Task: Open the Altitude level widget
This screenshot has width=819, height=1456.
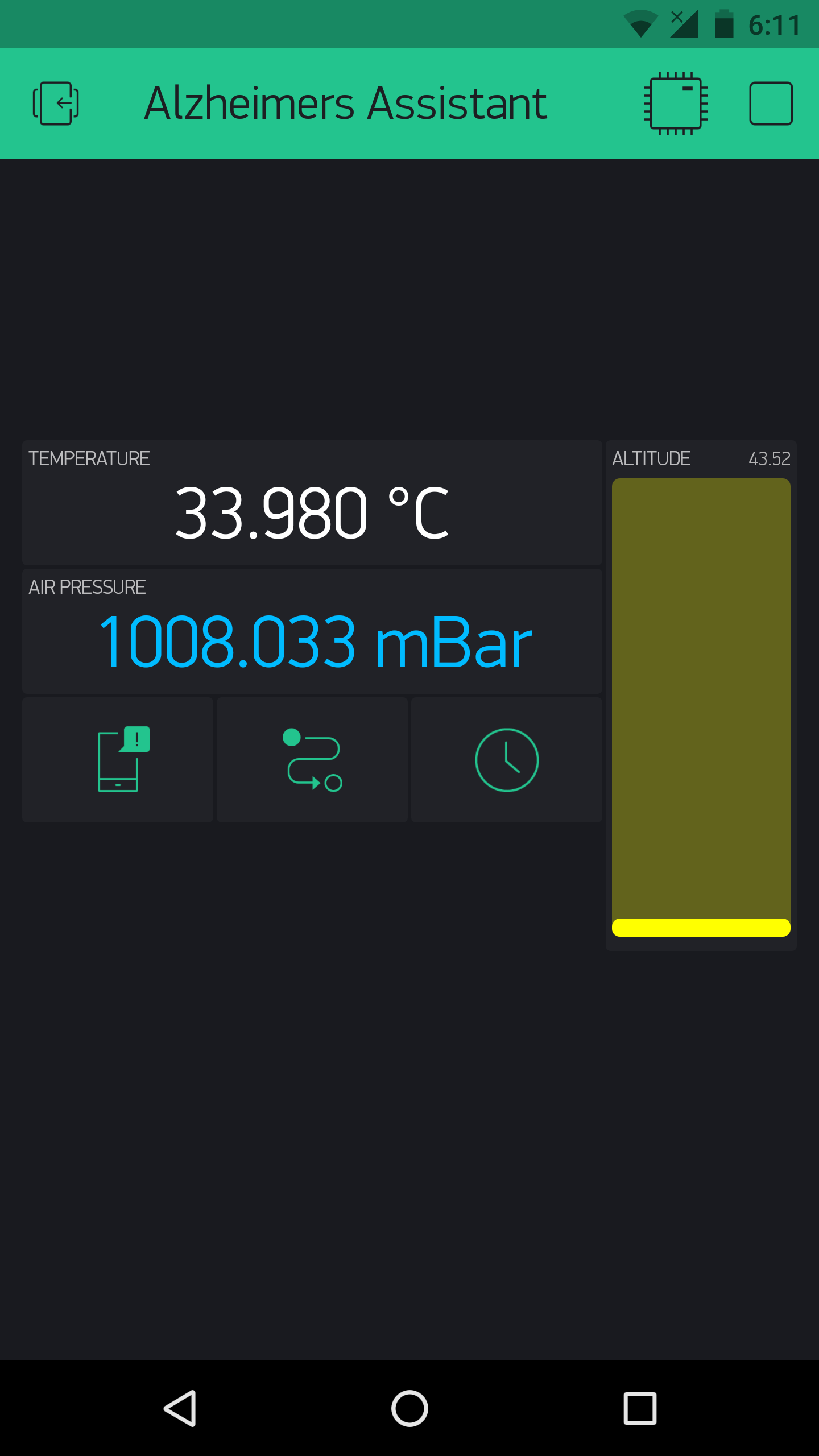Action: [701, 695]
